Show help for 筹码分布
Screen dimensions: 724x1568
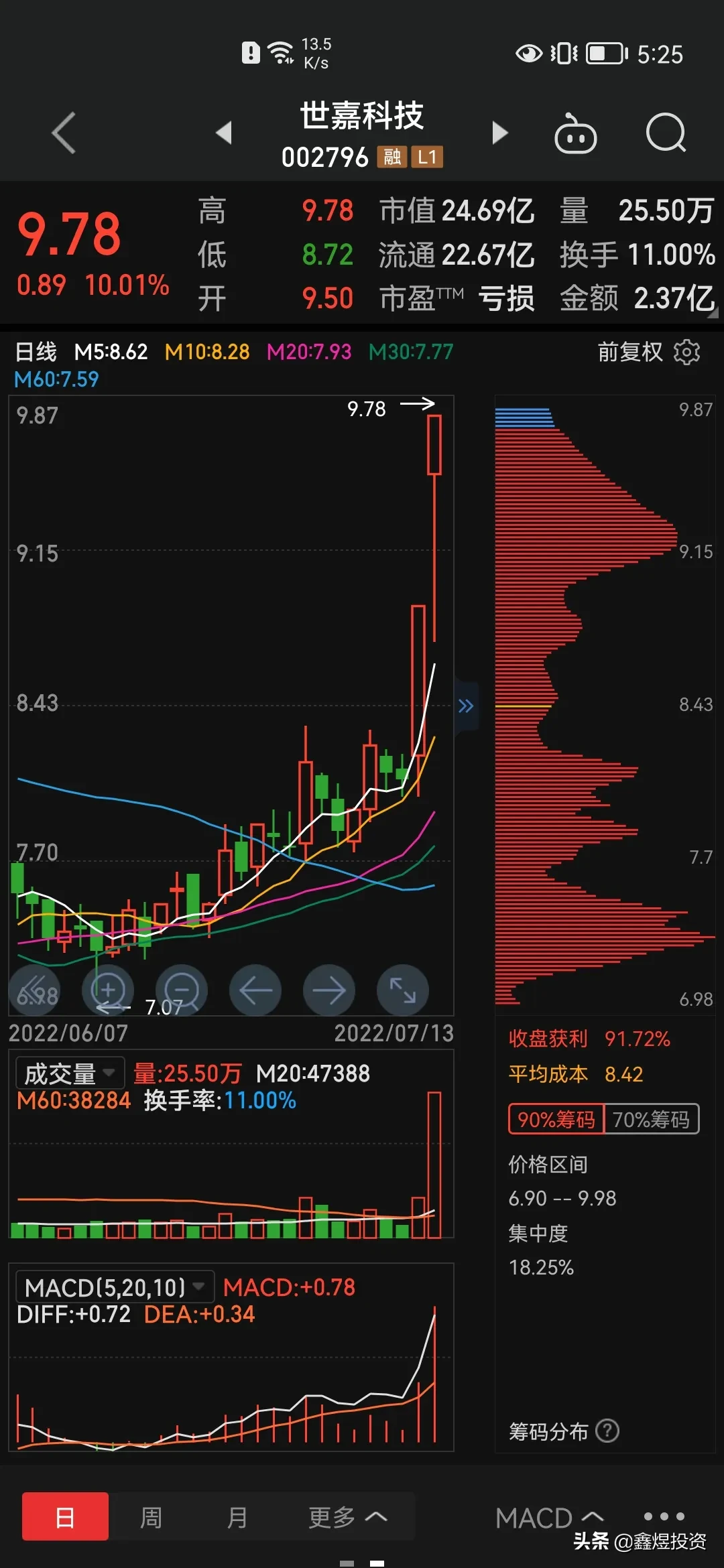pyautogui.click(x=607, y=1431)
